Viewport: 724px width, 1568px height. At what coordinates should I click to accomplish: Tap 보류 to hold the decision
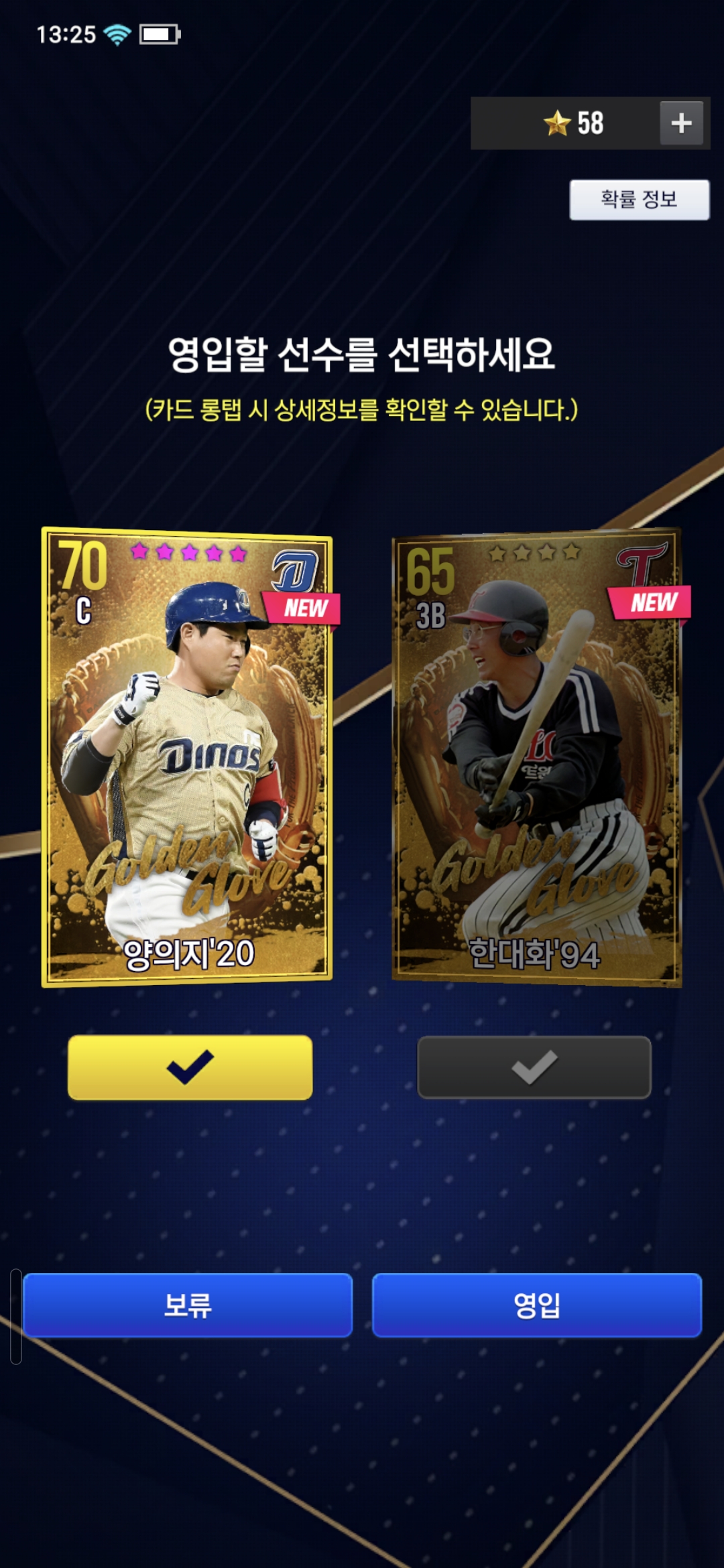click(188, 1305)
